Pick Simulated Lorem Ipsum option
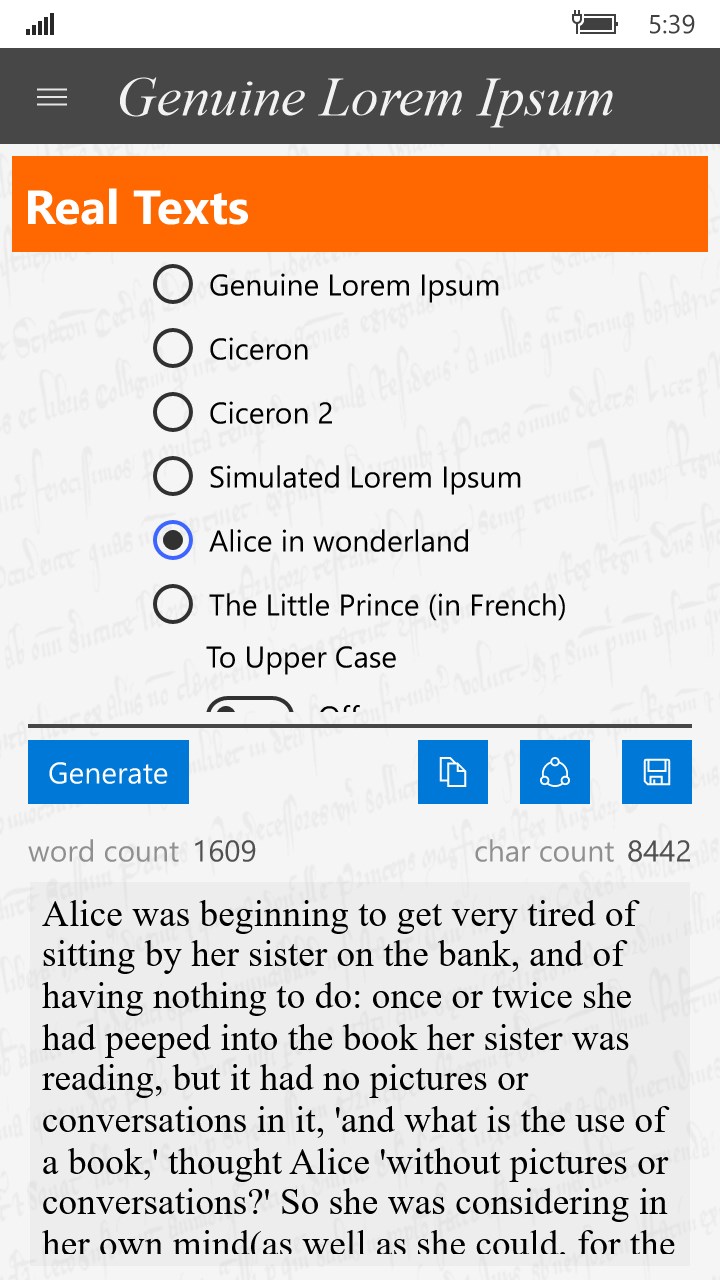Image resolution: width=720 pixels, height=1280 pixels. point(173,477)
